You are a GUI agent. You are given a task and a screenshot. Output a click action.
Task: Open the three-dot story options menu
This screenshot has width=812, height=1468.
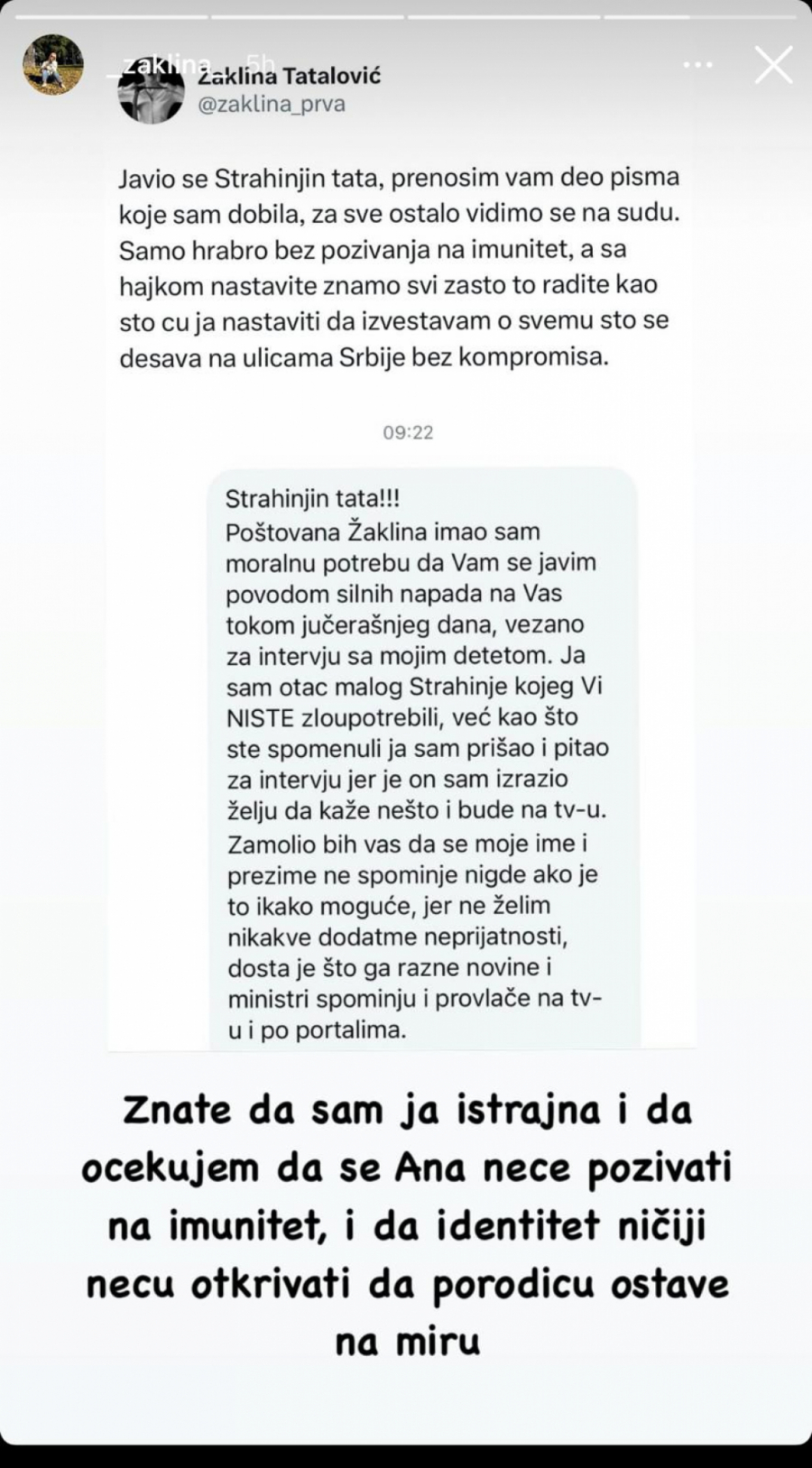coord(696,65)
